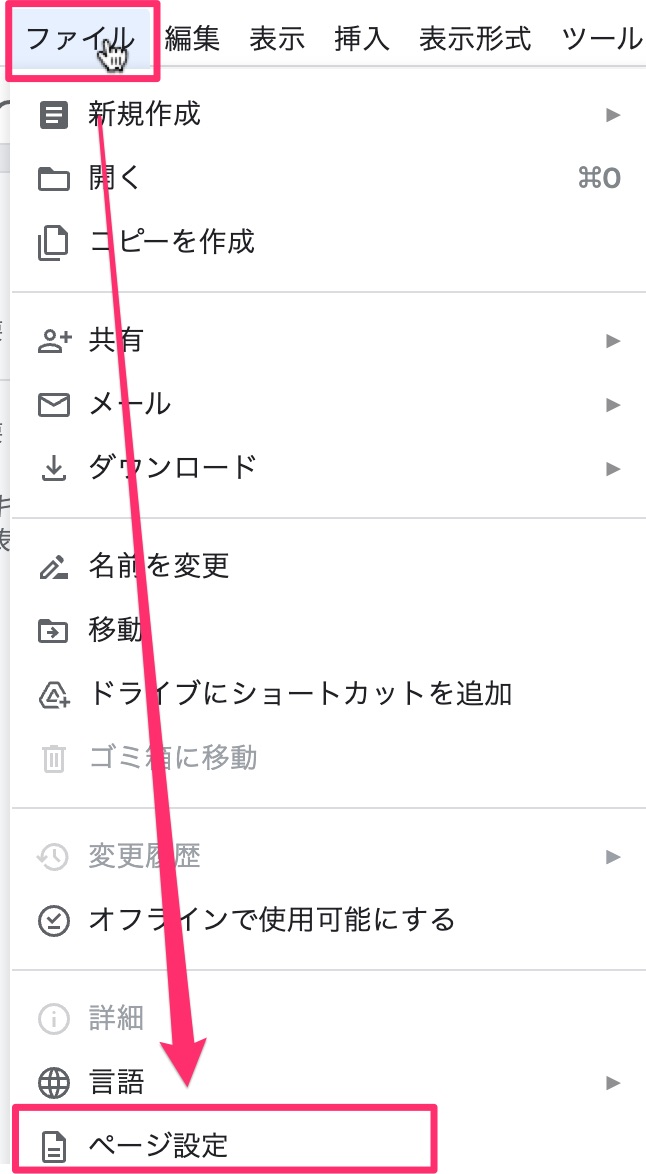Open the 表示形式 menu

click(x=475, y=38)
